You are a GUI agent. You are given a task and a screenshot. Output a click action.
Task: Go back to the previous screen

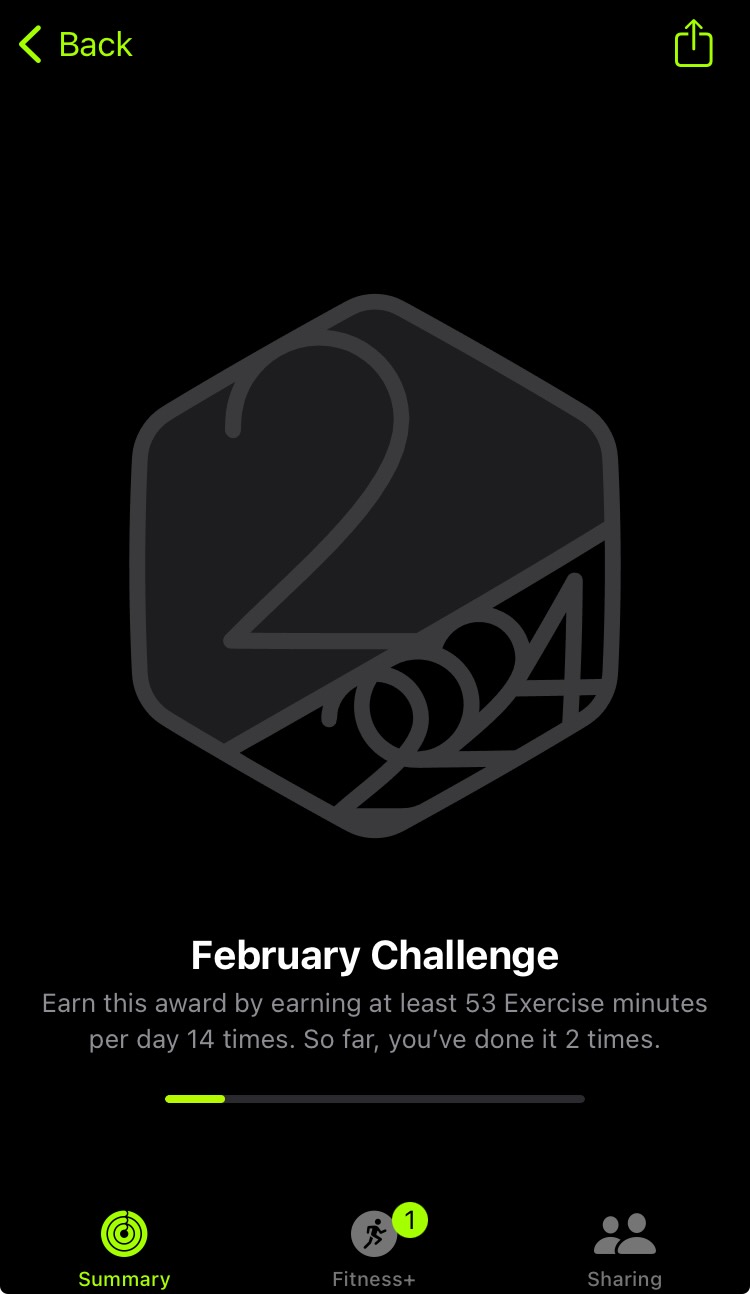[75, 45]
